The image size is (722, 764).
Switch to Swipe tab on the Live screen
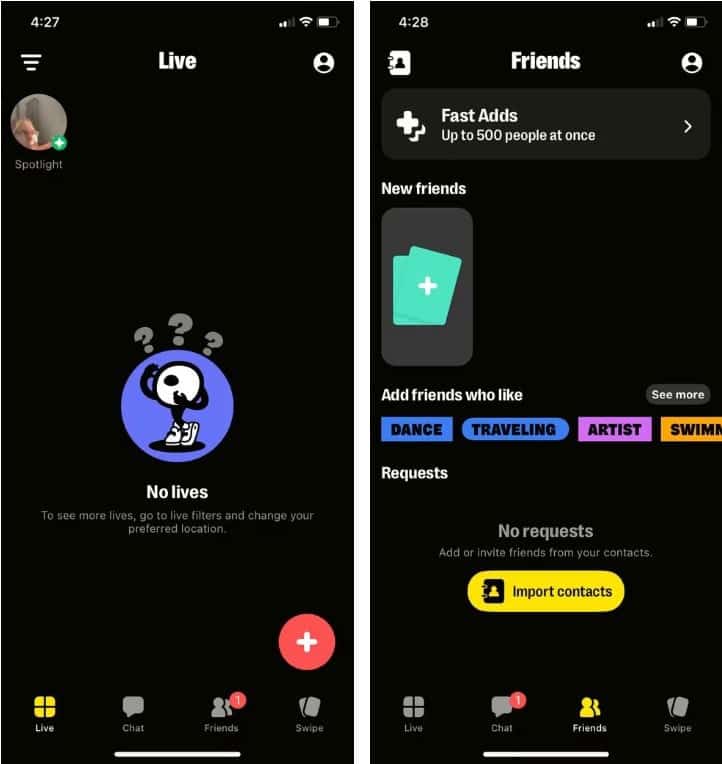[309, 714]
